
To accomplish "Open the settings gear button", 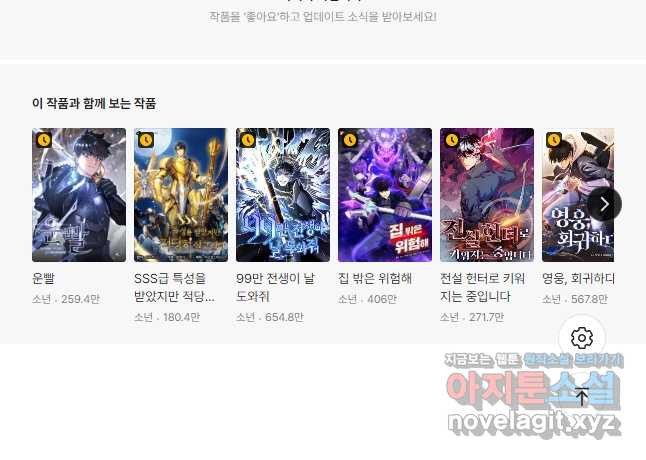I will click(x=582, y=338).
